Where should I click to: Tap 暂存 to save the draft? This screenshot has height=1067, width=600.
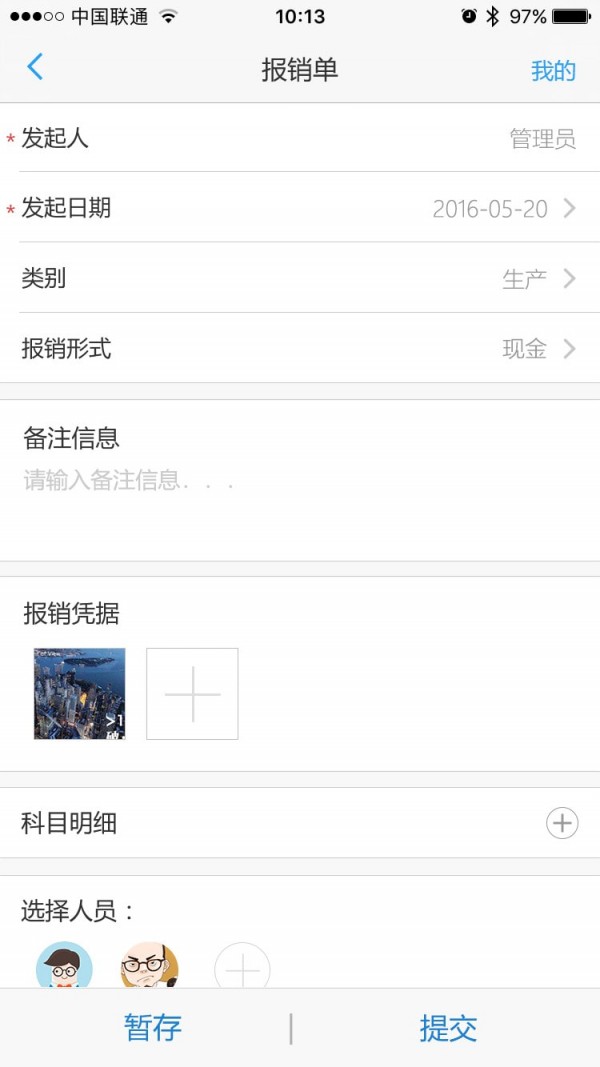click(x=153, y=1028)
